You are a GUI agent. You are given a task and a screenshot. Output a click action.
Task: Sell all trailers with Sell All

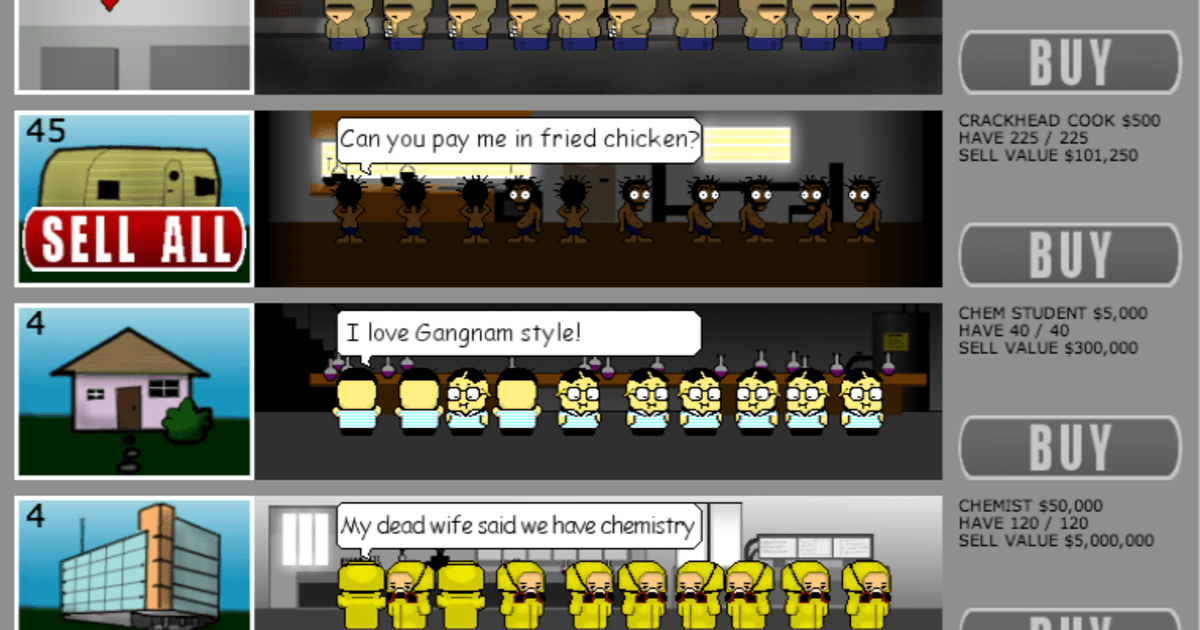pos(133,239)
